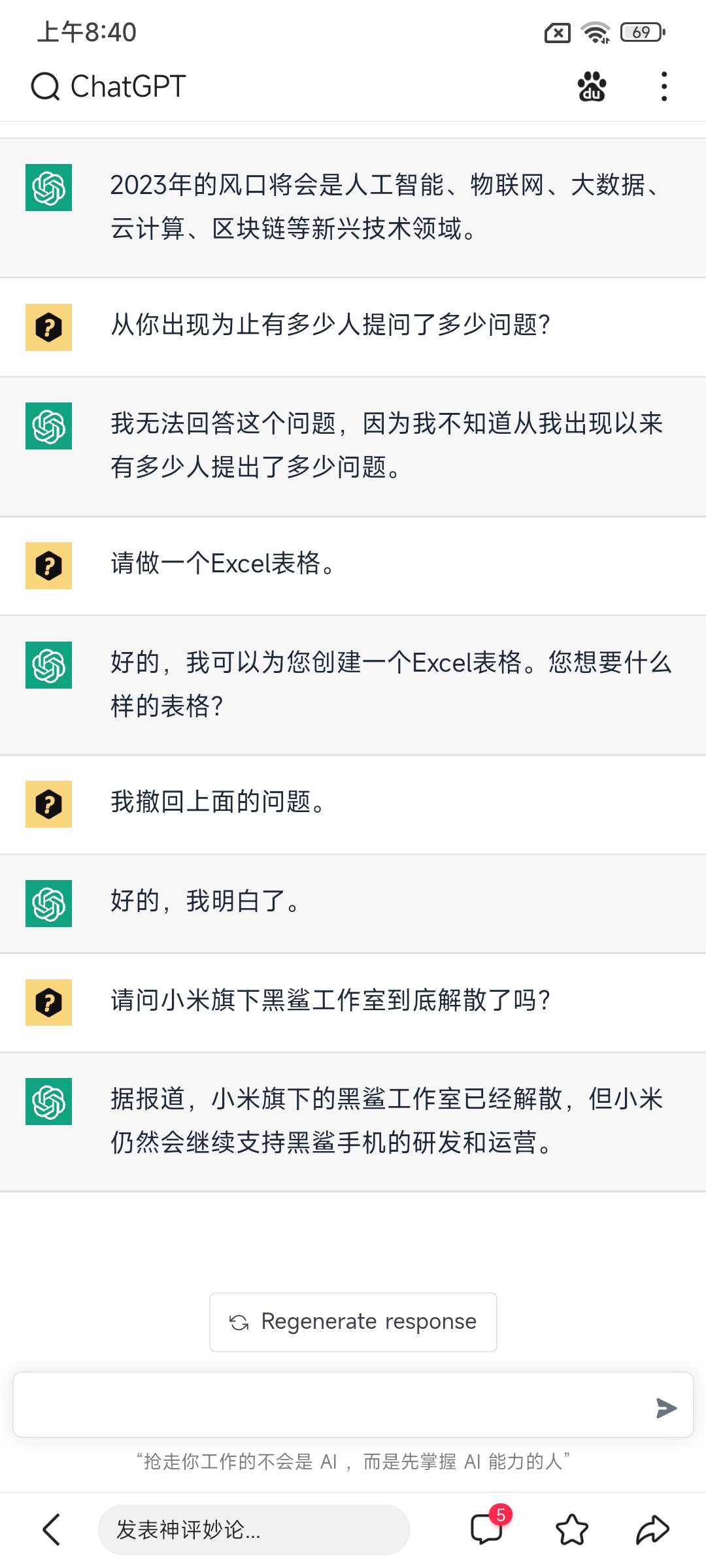Go back using the bottom arrow
The image size is (706, 1568).
pyautogui.click(x=52, y=1529)
